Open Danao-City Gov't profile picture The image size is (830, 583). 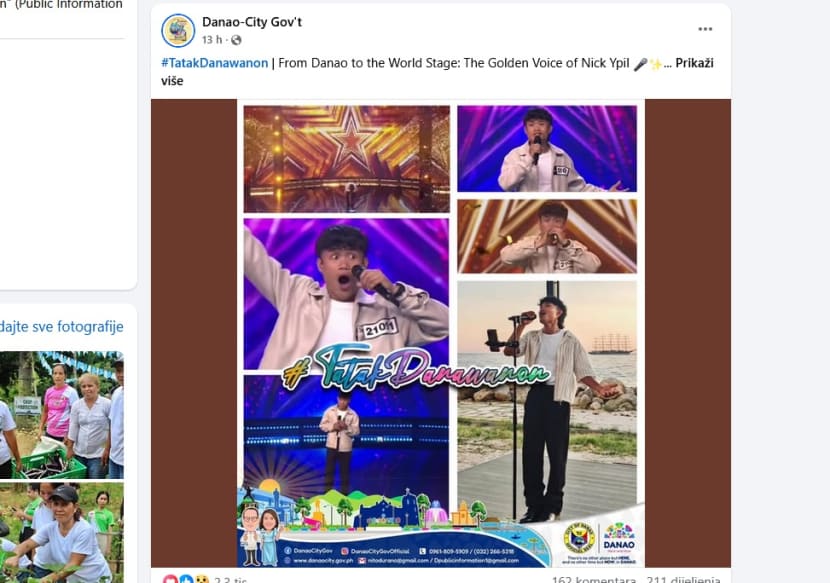[x=178, y=30]
